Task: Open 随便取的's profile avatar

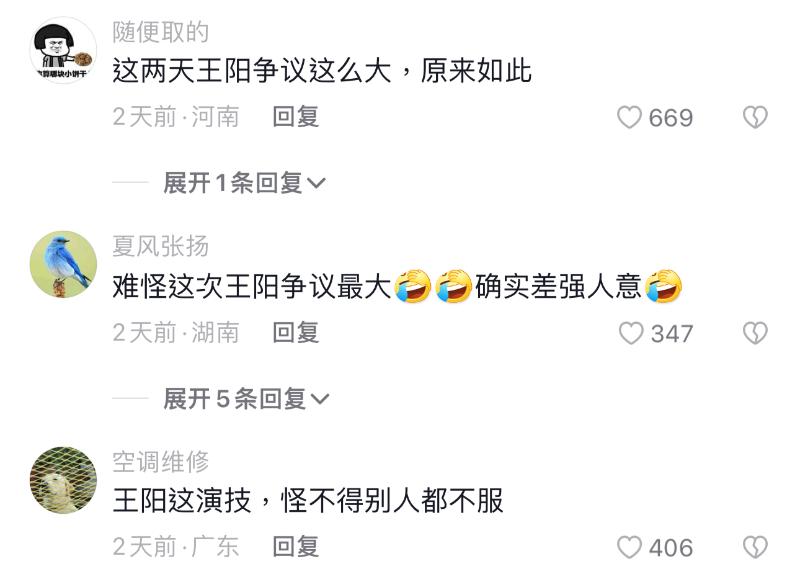Action: coord(63,49)
